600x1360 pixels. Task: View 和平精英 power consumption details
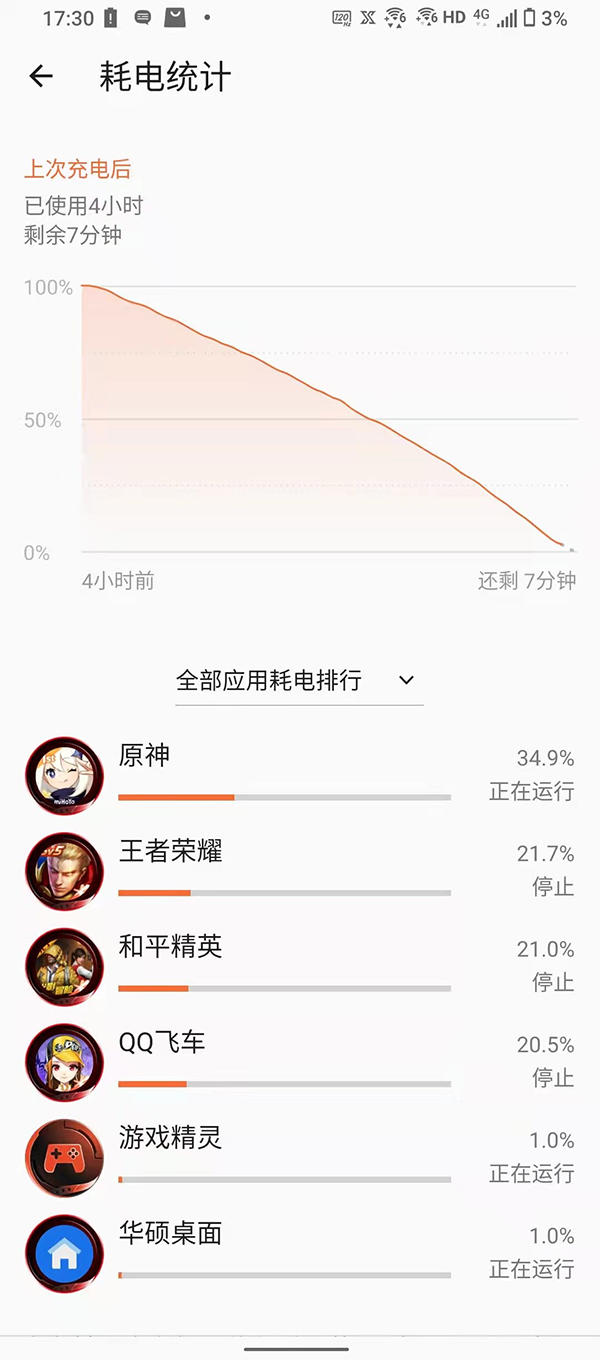pos(300,966)
